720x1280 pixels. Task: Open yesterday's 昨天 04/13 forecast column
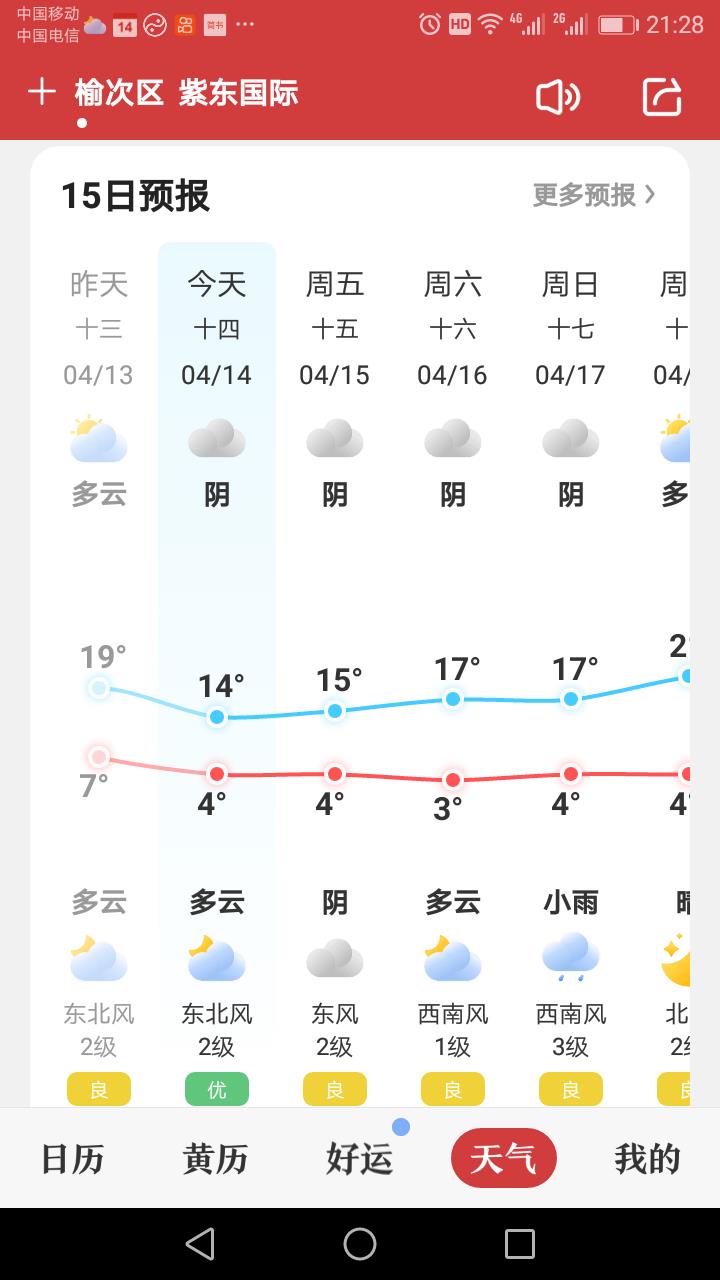tap(99, 330)
